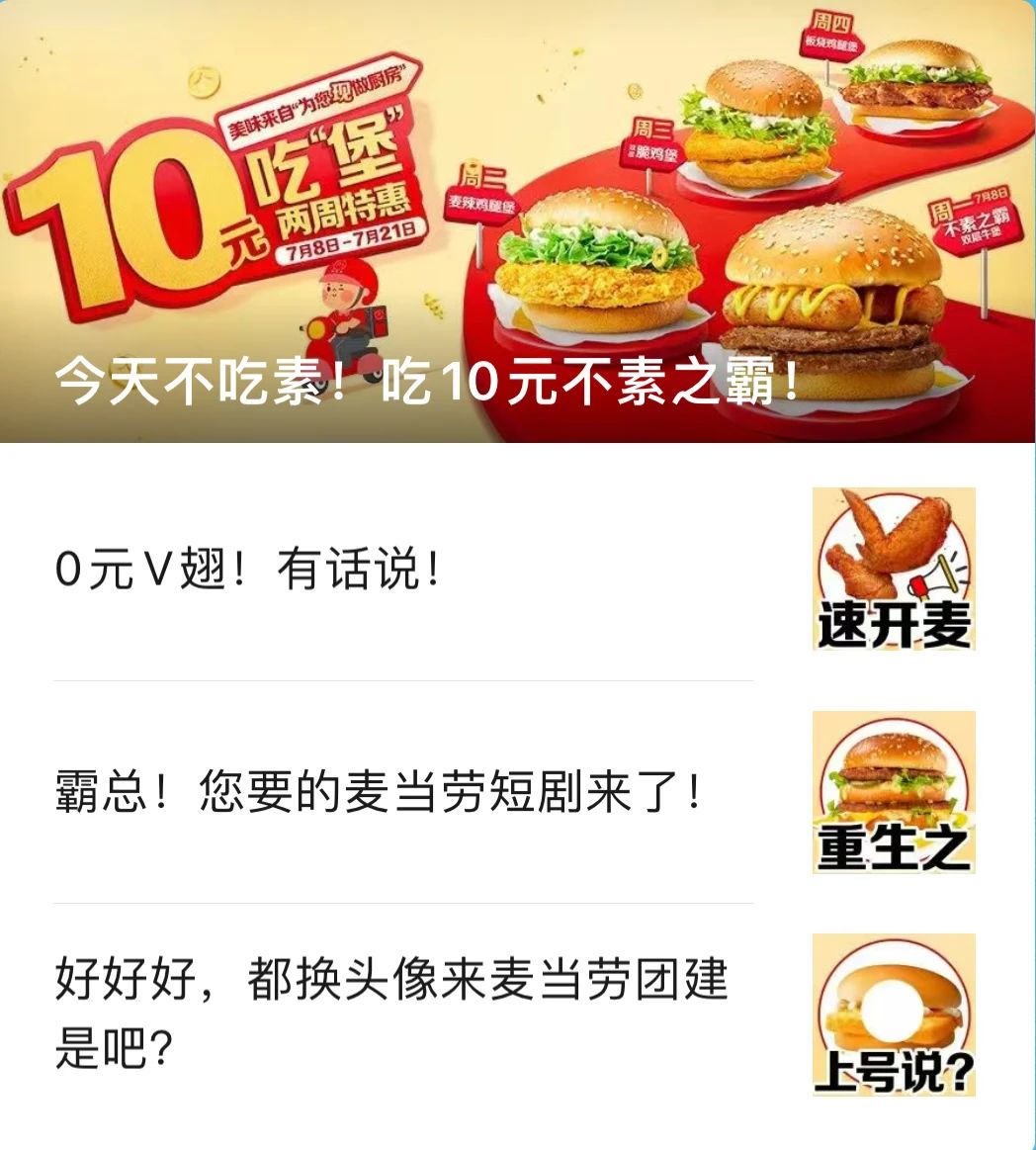Viewport: 1036px width, 1150px height.
Task: Open the 今天不吃素 10元不素之霸 headline article
Action: pyautogui.click(x=427, y=382)
